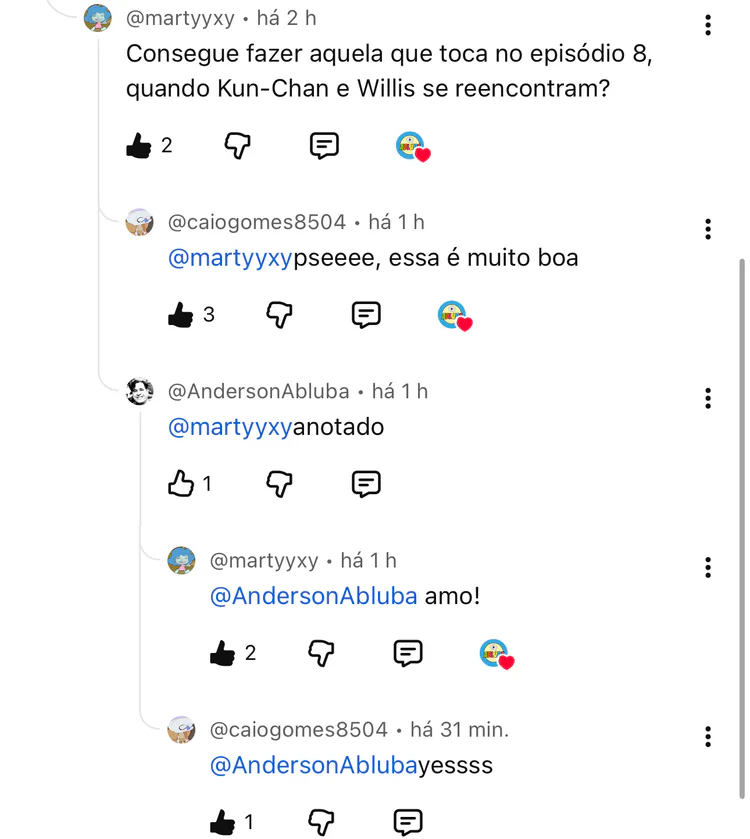This screenshot has height=839, width=750.
Task: Open overflow menu on martyyxy's episódio 8 comment
Action: (x=708, y=25)
